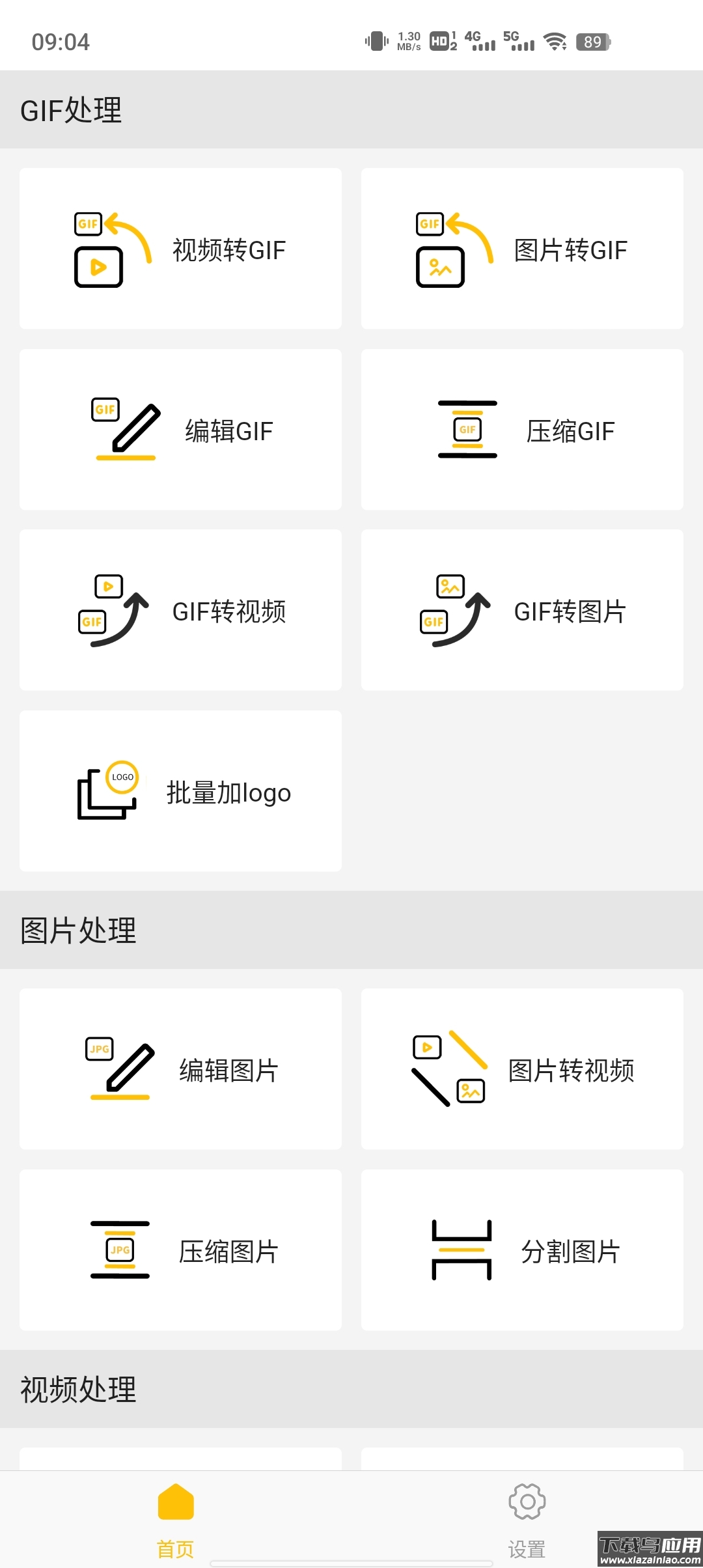Tap the 压缩GIF compression icon

point(467,430)
